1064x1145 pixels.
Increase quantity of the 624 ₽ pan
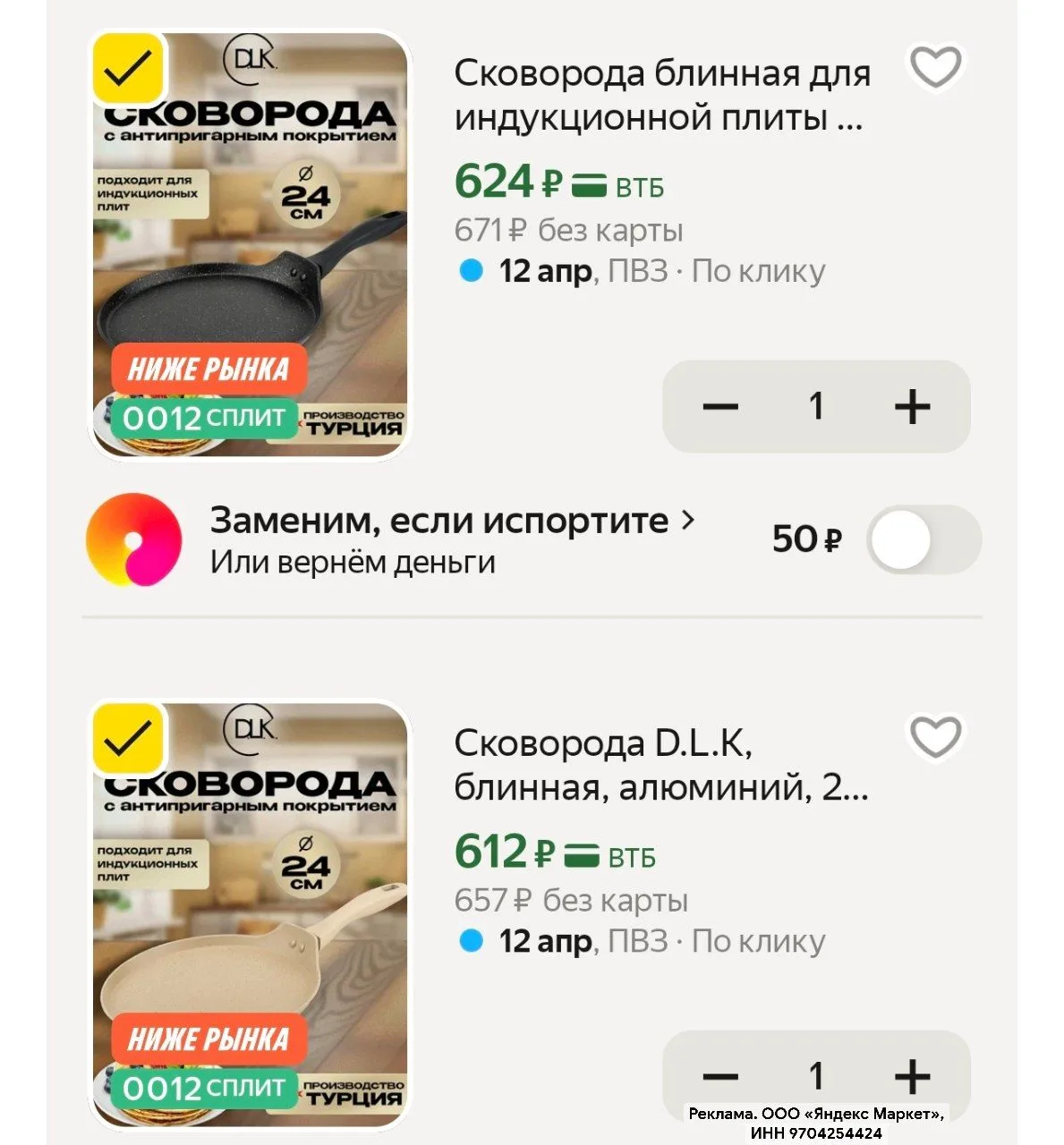tap(912, 407)
